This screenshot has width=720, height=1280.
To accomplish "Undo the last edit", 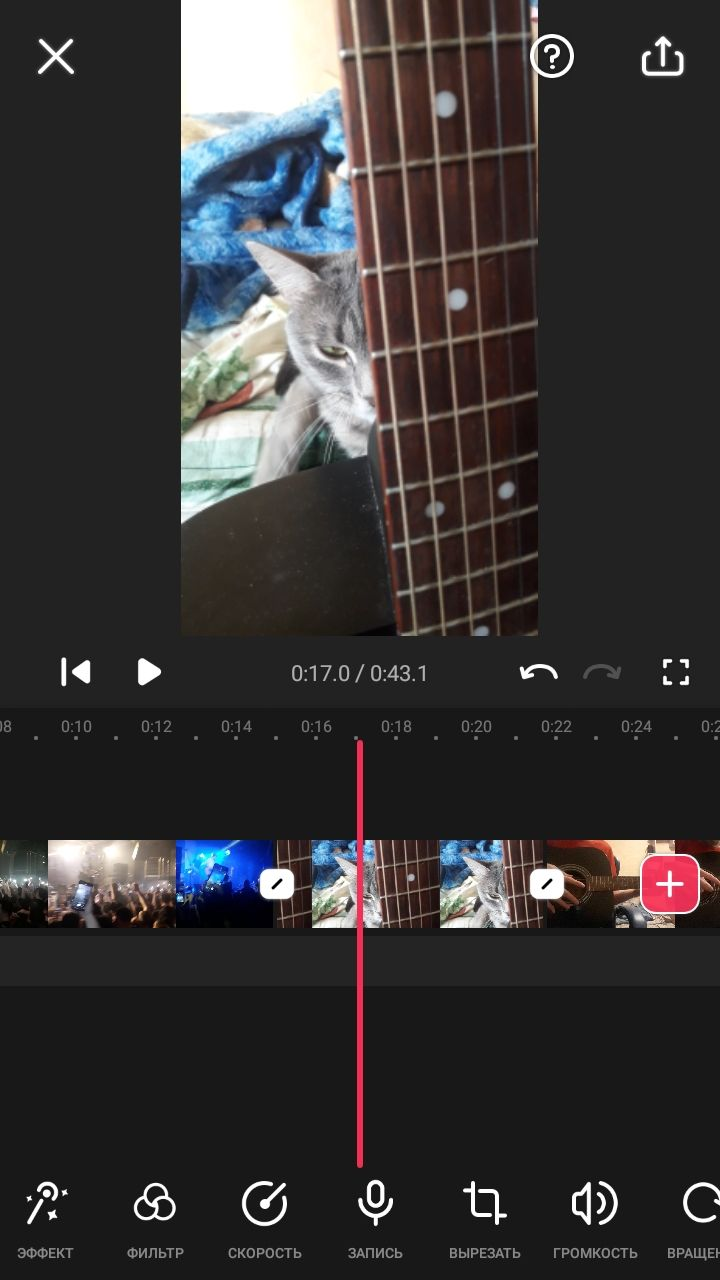I will pos(539,672).
